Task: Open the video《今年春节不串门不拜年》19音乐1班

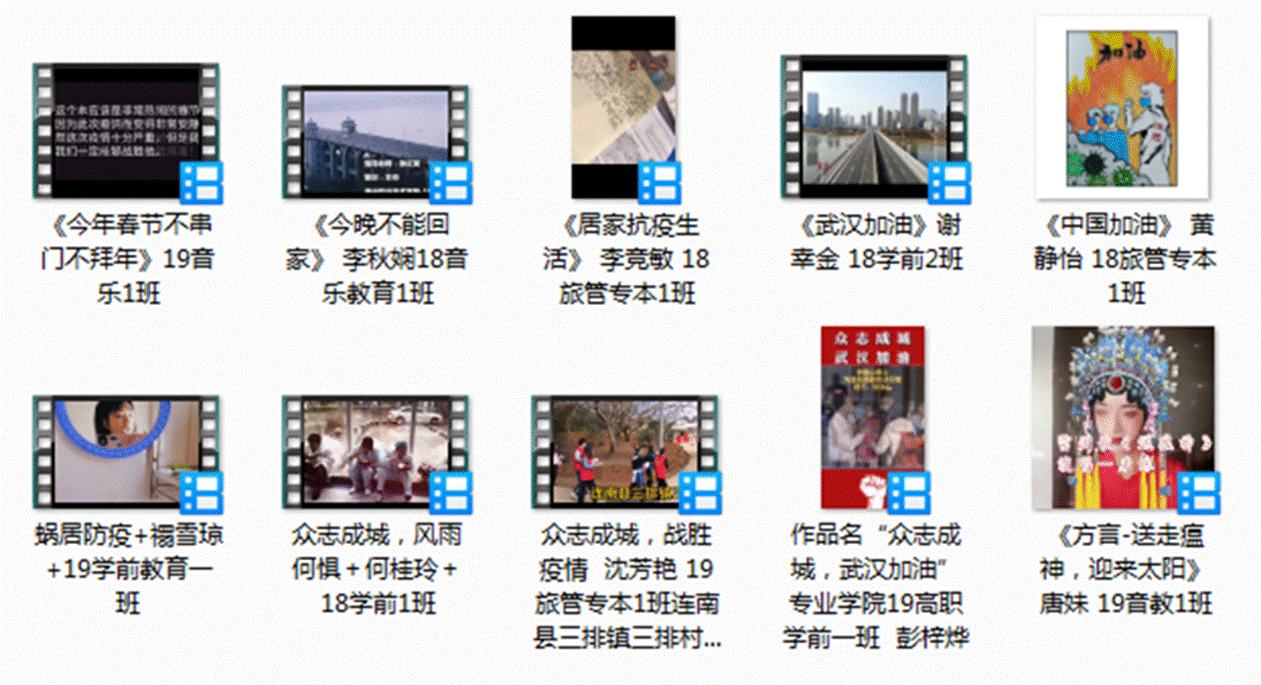Action: pyautogui.click(x=126, y=131)
